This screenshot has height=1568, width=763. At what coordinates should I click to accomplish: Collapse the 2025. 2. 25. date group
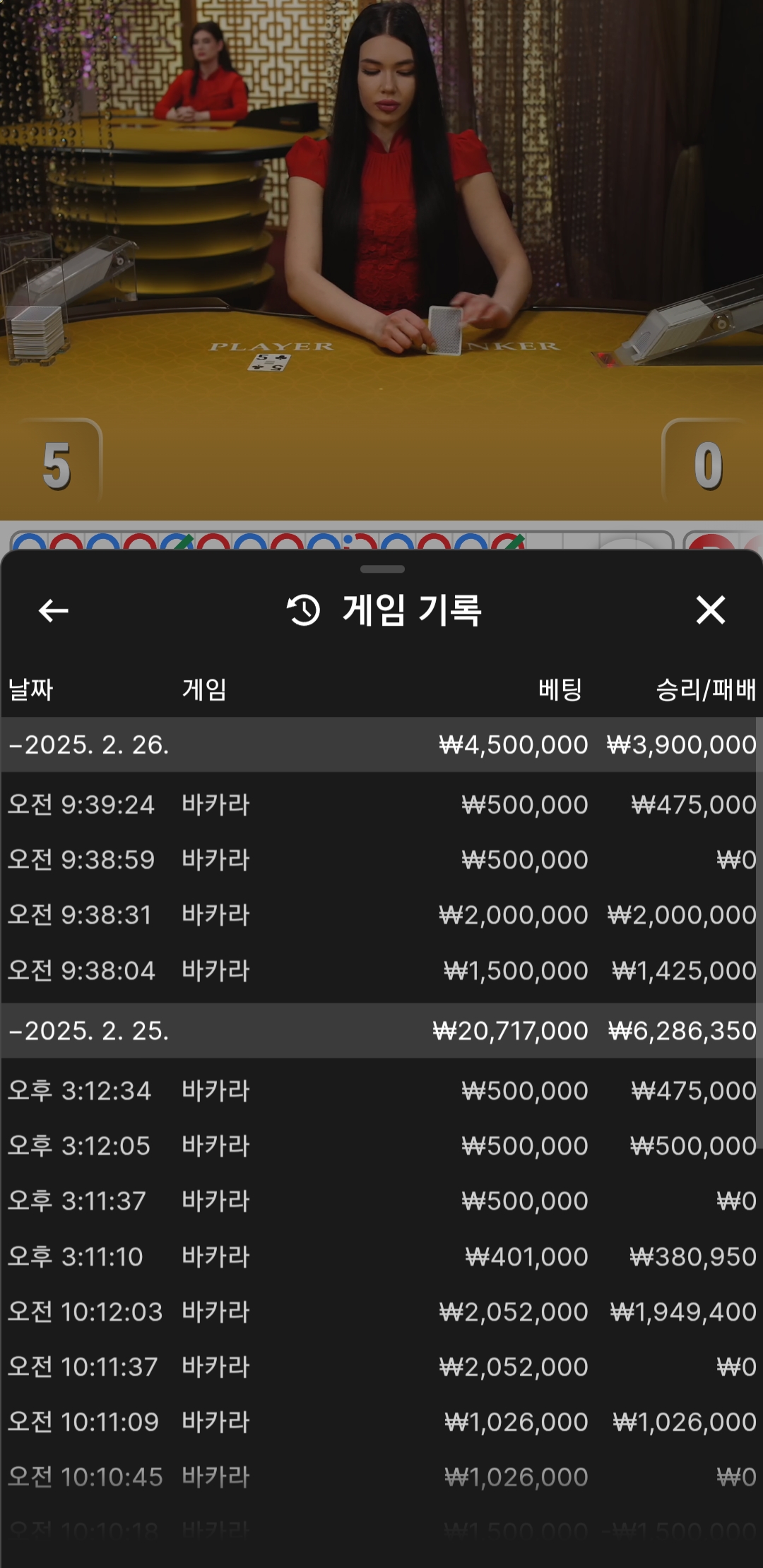381,1031
